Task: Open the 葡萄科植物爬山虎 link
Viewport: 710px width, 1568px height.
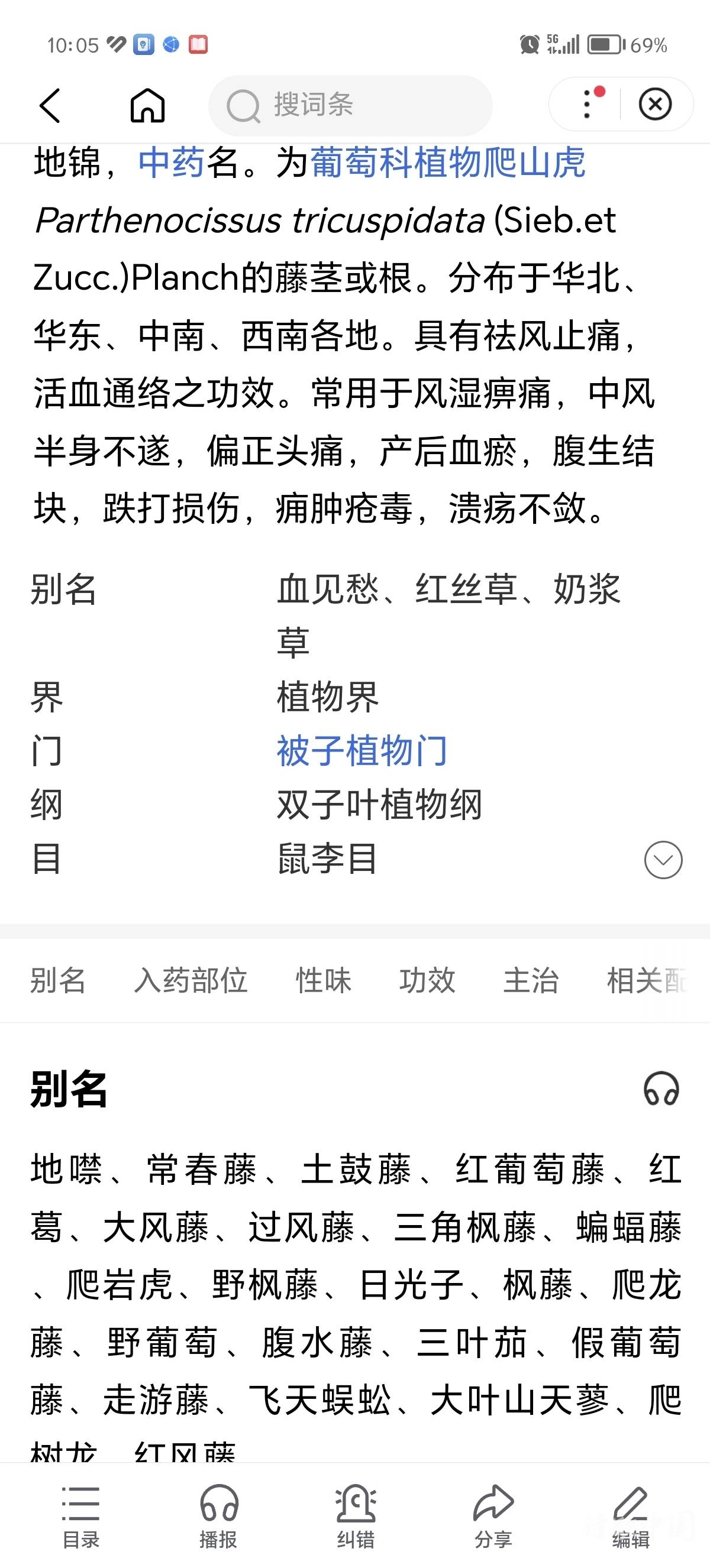Action: click(x=447, y=163)
